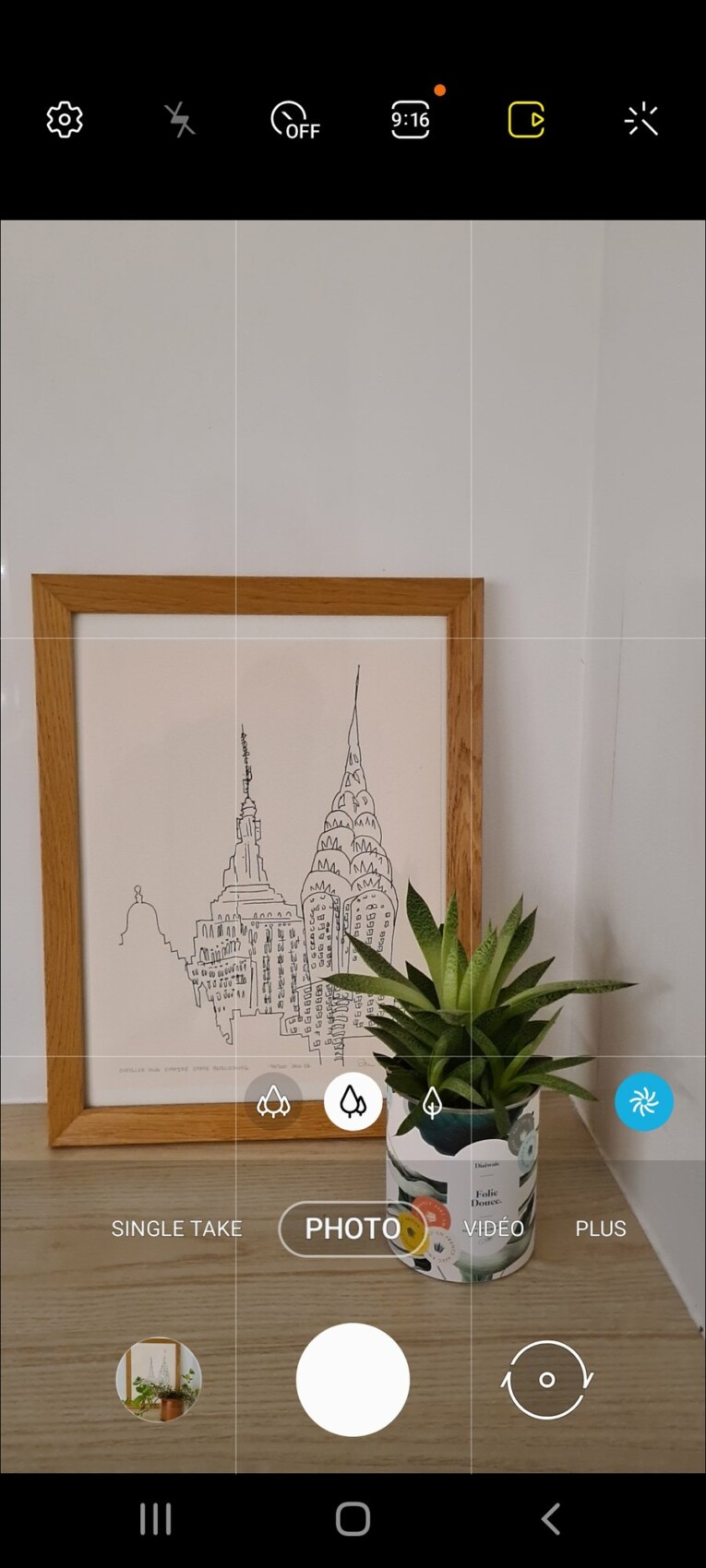Image resolution: width=706 pixels, height=1568 pixels.
Task: Select the telephoto lens
Action: pos(432,1101)
